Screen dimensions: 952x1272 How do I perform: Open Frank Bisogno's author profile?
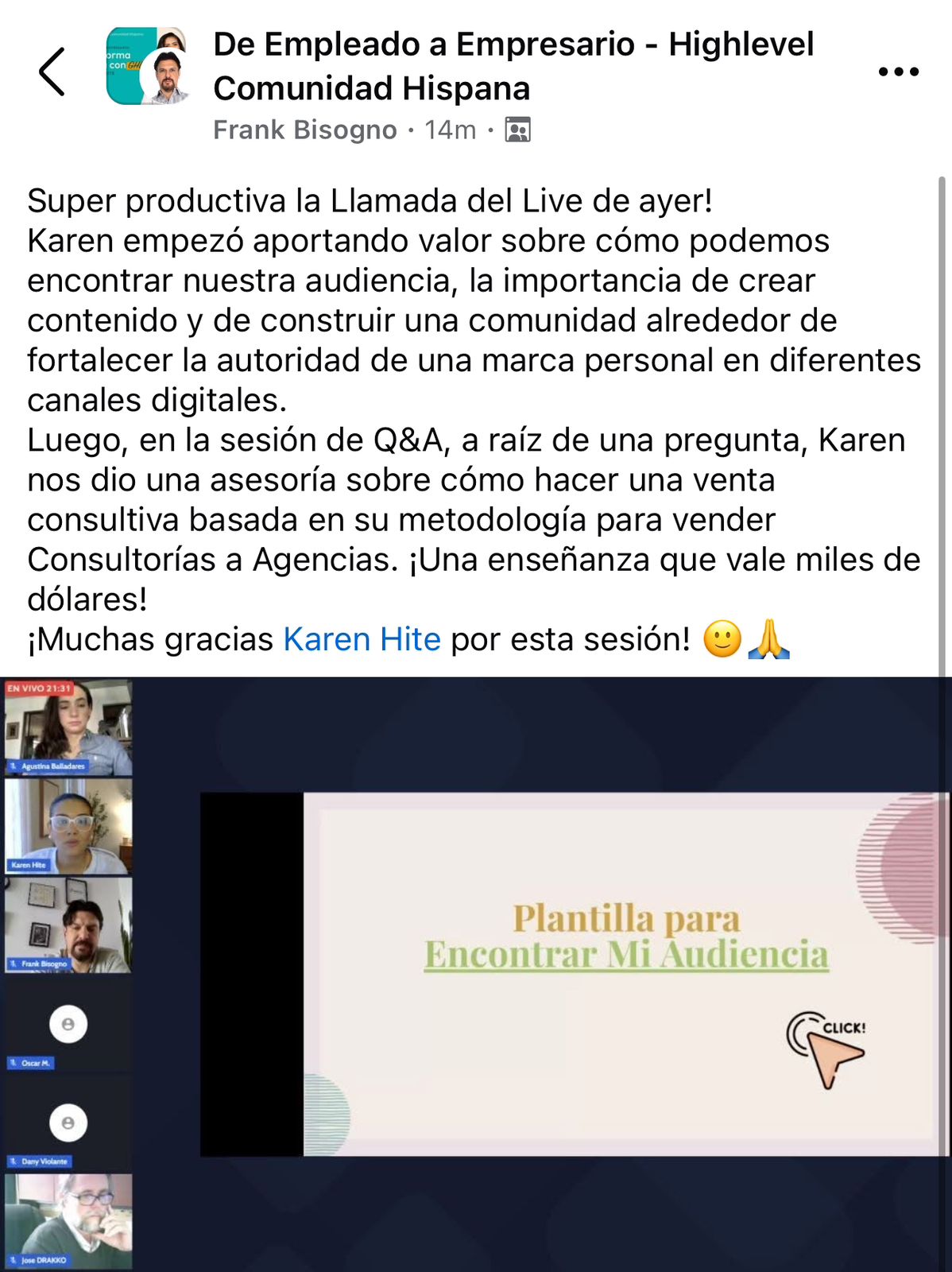[x=305, y=130]
